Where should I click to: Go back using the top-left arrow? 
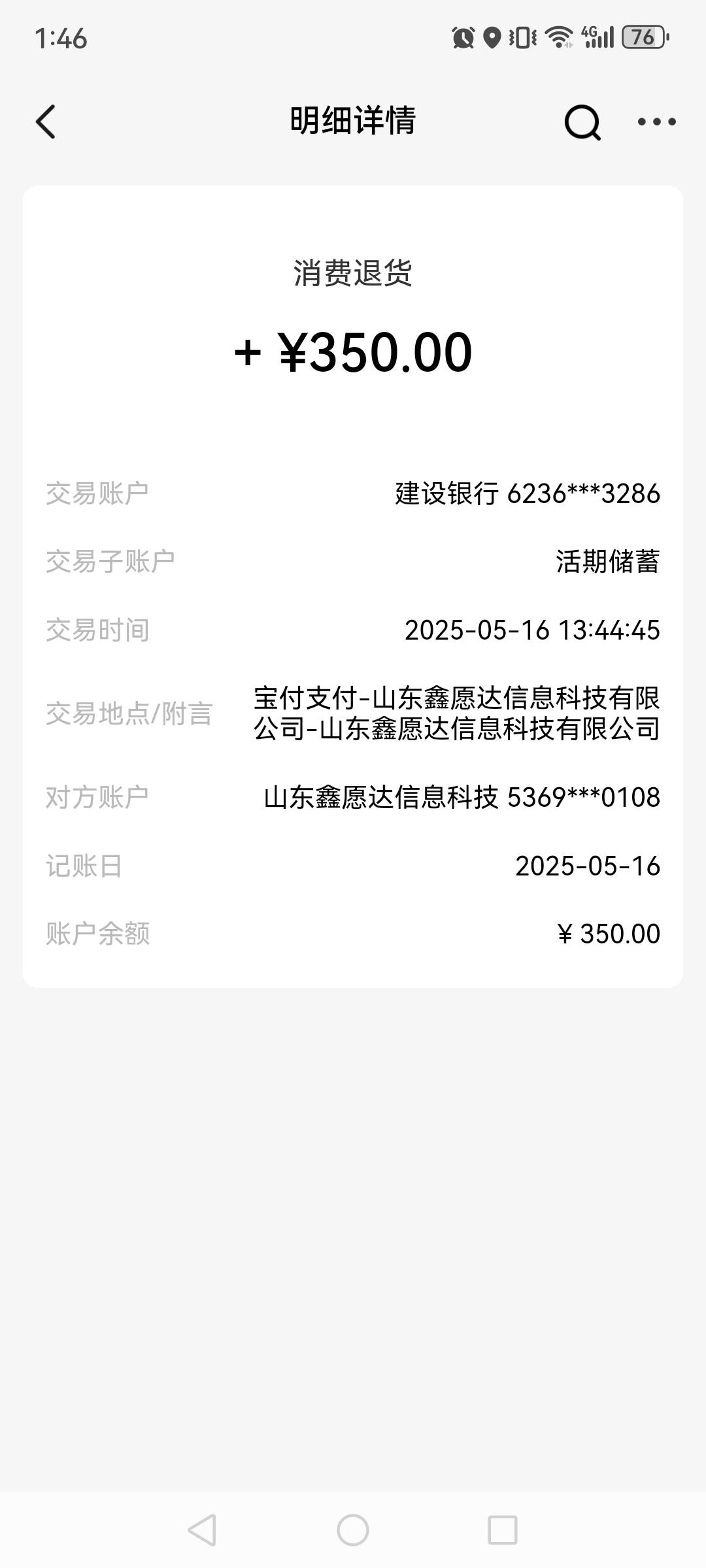[46, 122]
